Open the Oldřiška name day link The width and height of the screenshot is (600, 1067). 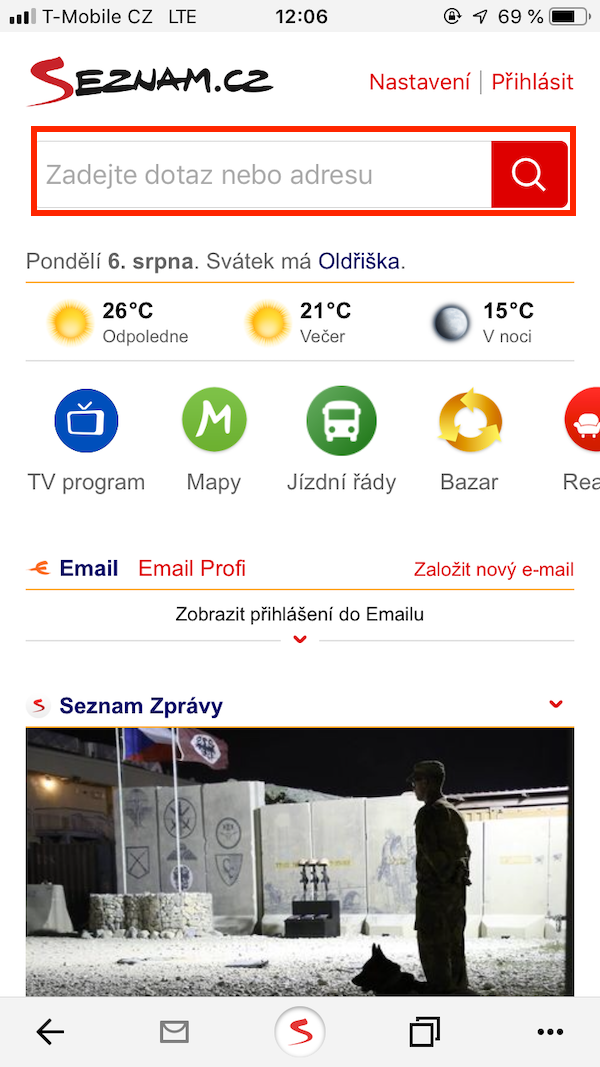(x=359, y=262)
